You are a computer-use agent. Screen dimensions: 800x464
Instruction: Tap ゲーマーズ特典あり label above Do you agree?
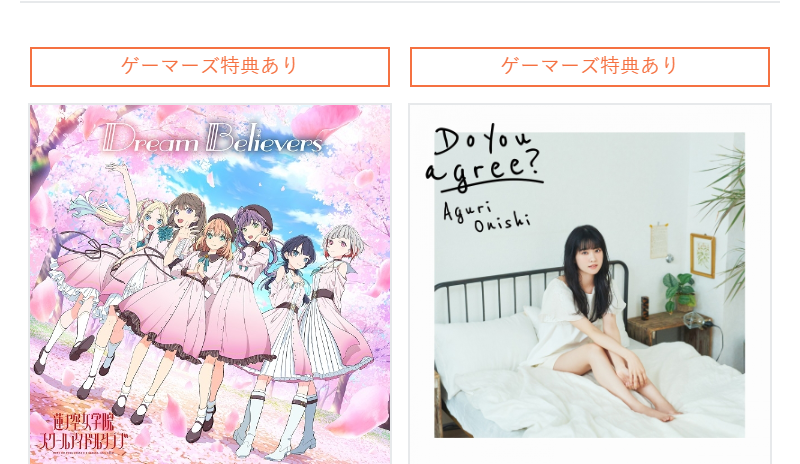click(590, 67)
